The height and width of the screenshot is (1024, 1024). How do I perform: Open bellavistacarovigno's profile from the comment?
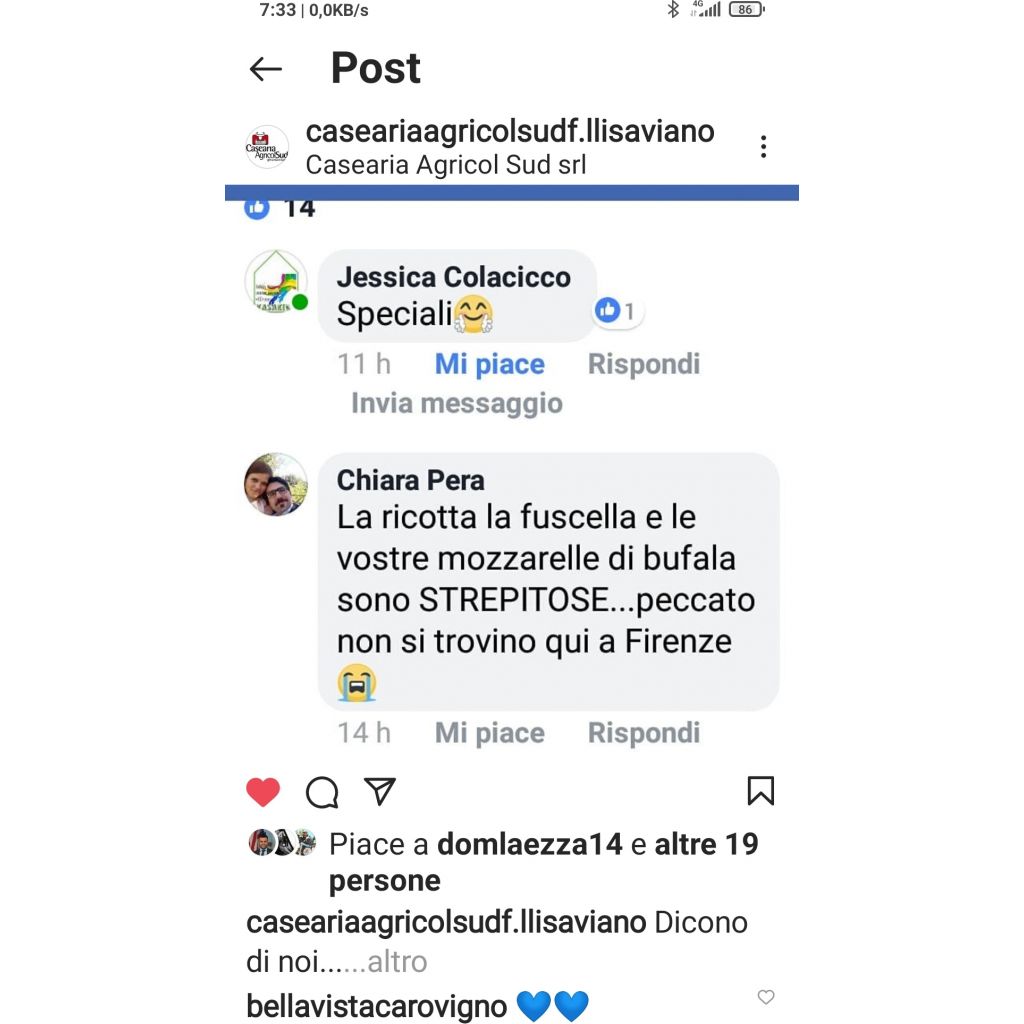376,1006
